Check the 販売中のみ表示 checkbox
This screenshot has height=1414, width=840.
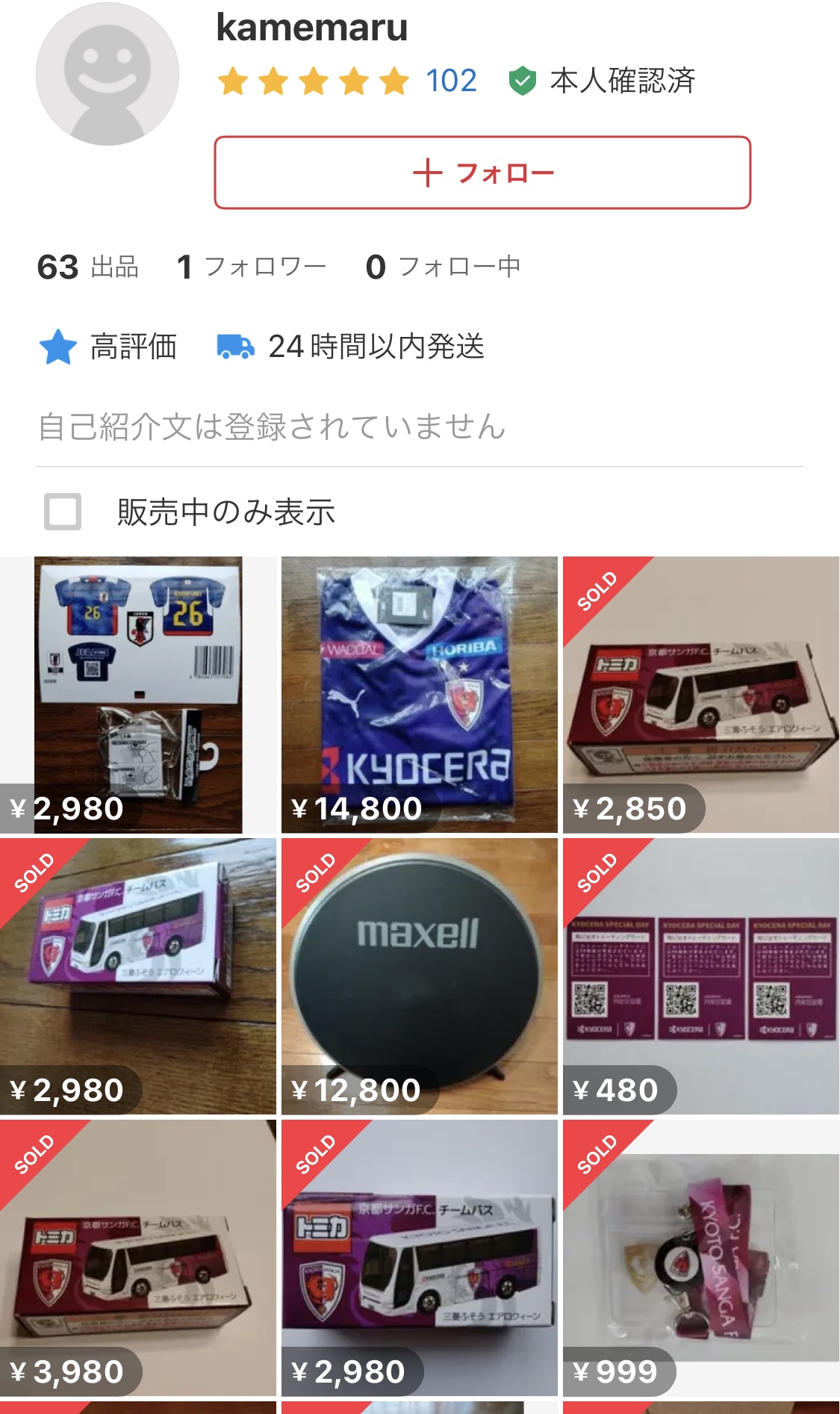coord(63,512)
